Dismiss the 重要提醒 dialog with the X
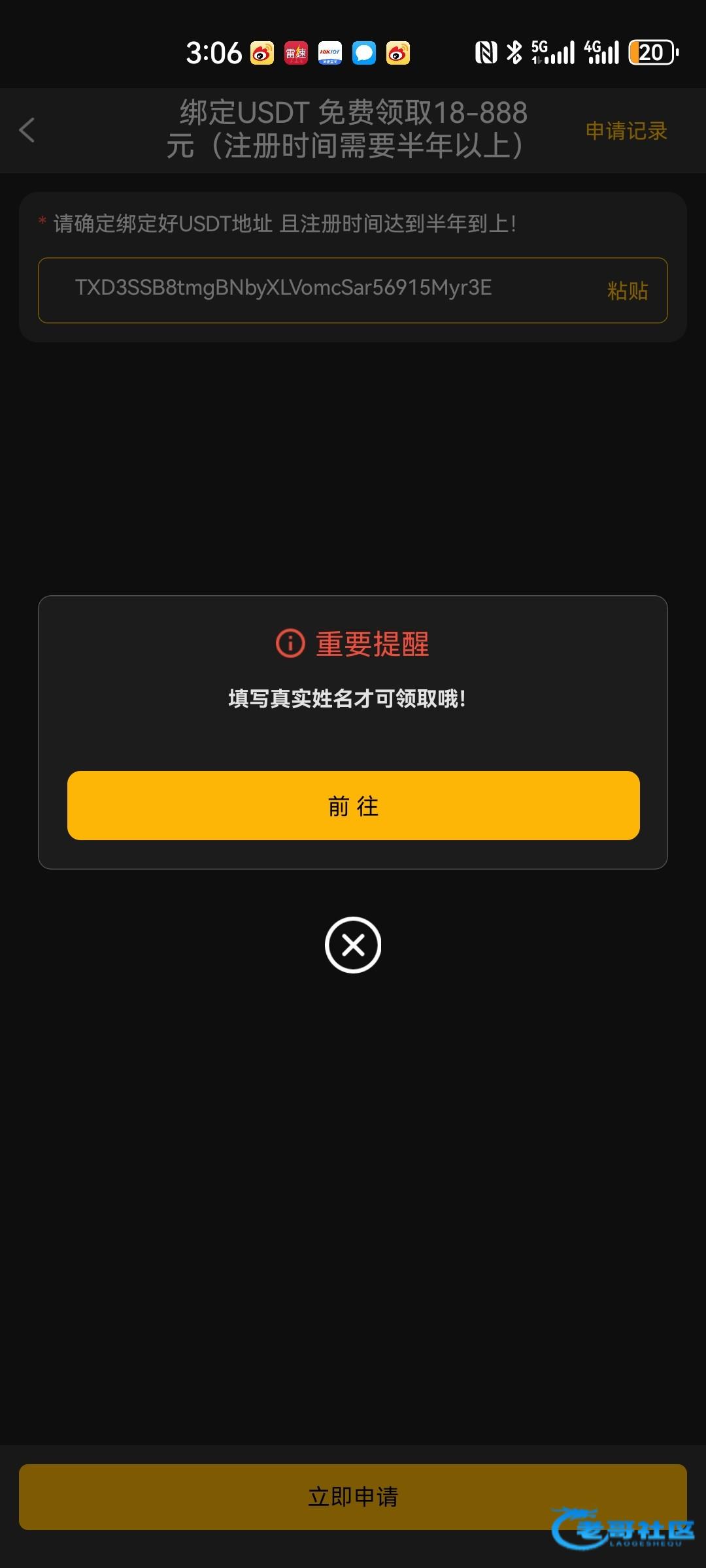Image resolution: width=706 pixels, height=1568 pixels. (x=353, y=945)
